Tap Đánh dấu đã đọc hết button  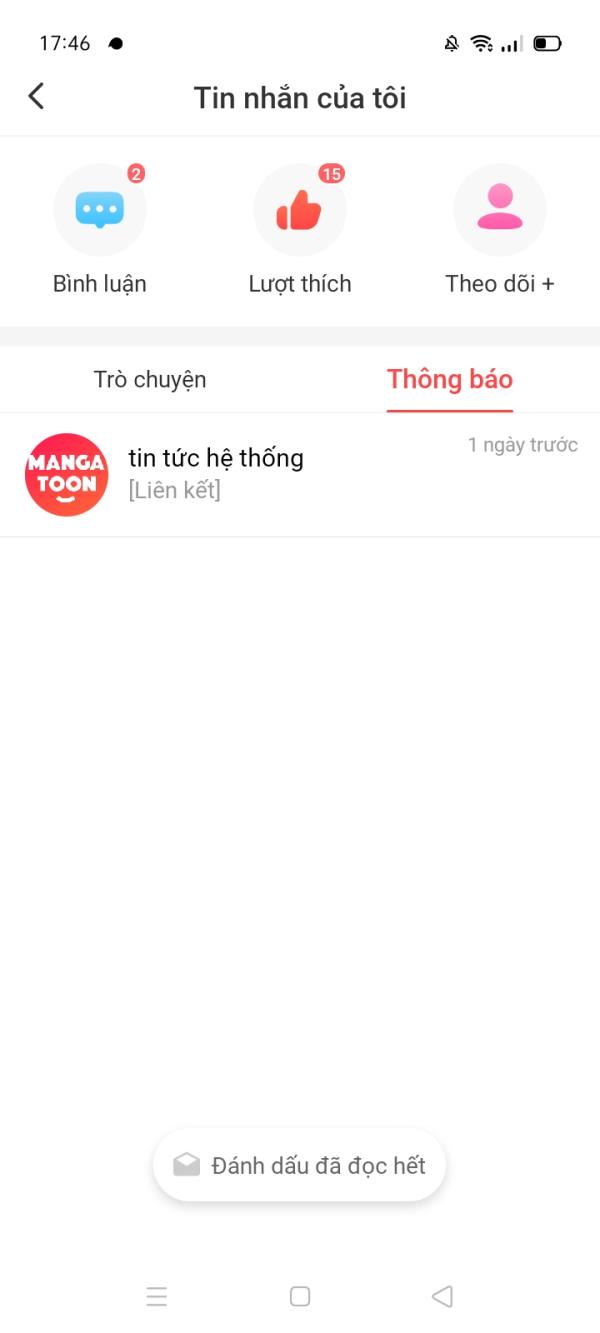point(299,1165)
